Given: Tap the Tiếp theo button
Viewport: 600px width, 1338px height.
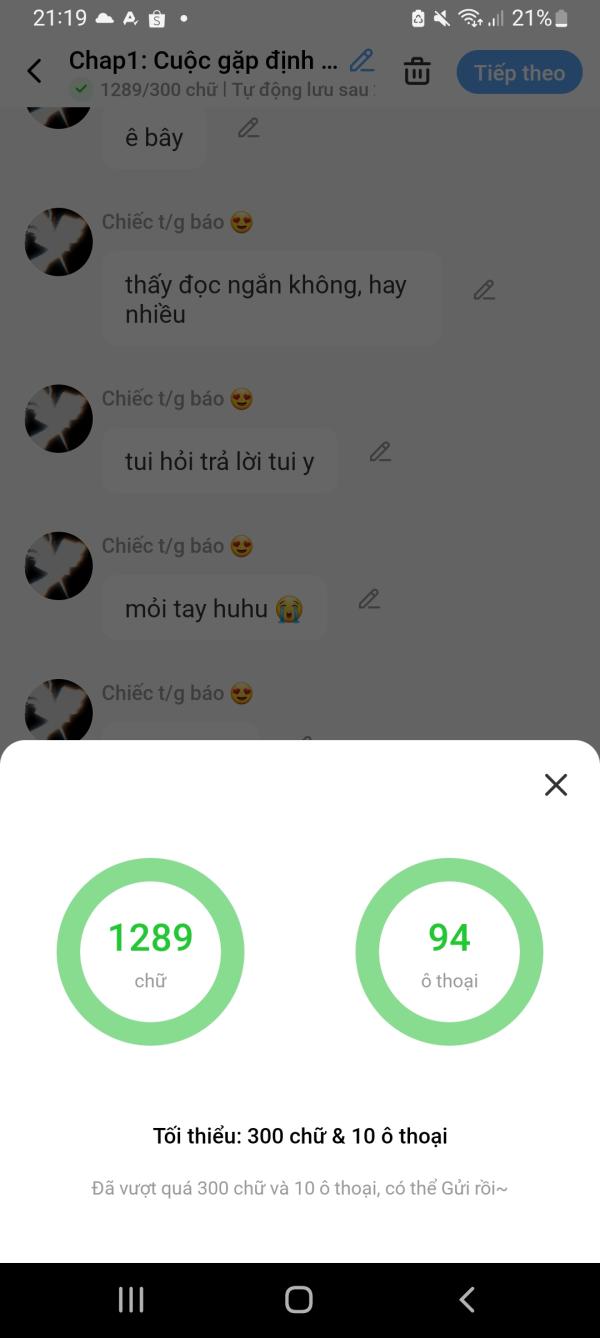Looking at the screenshot, I should pos(519,73).
